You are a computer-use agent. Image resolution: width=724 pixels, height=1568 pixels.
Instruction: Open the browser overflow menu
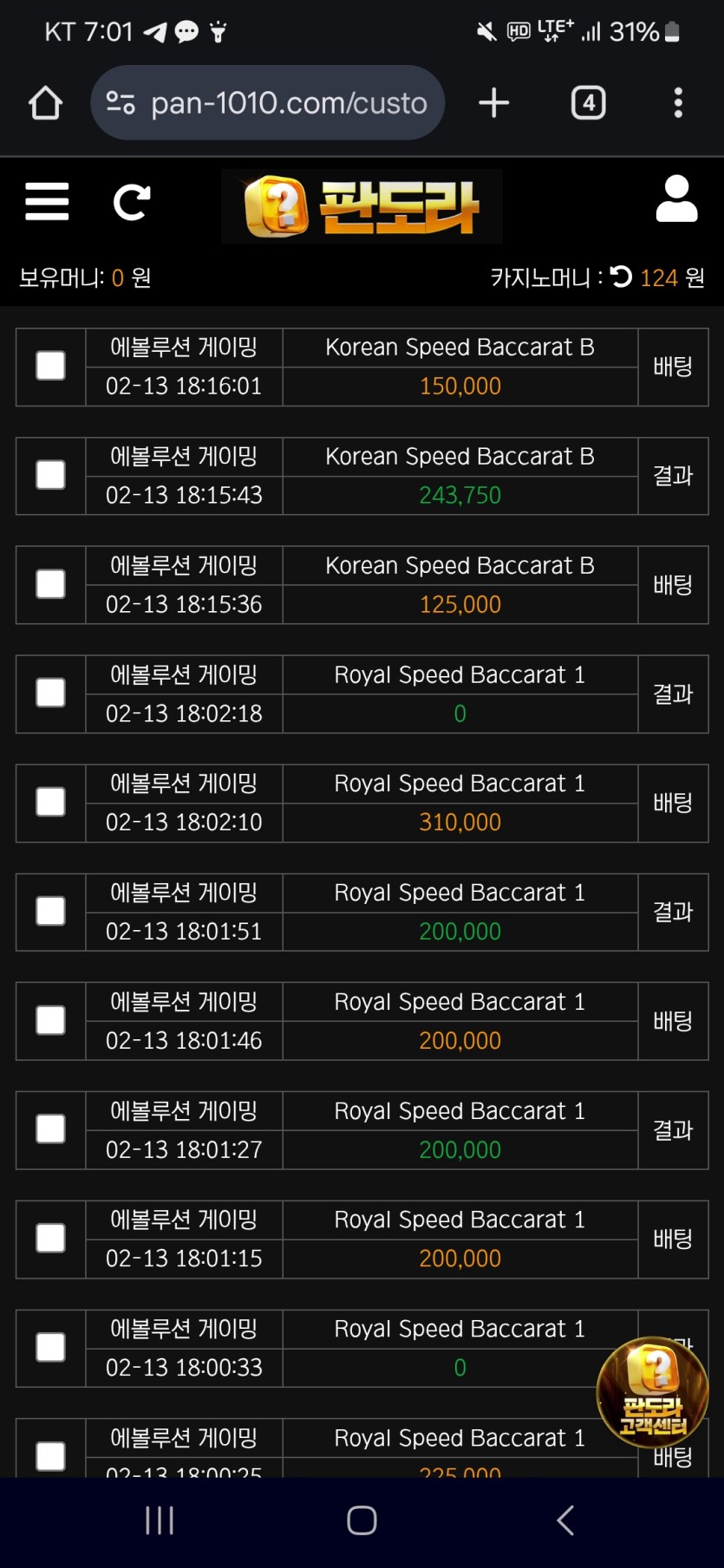click(678, 103)
